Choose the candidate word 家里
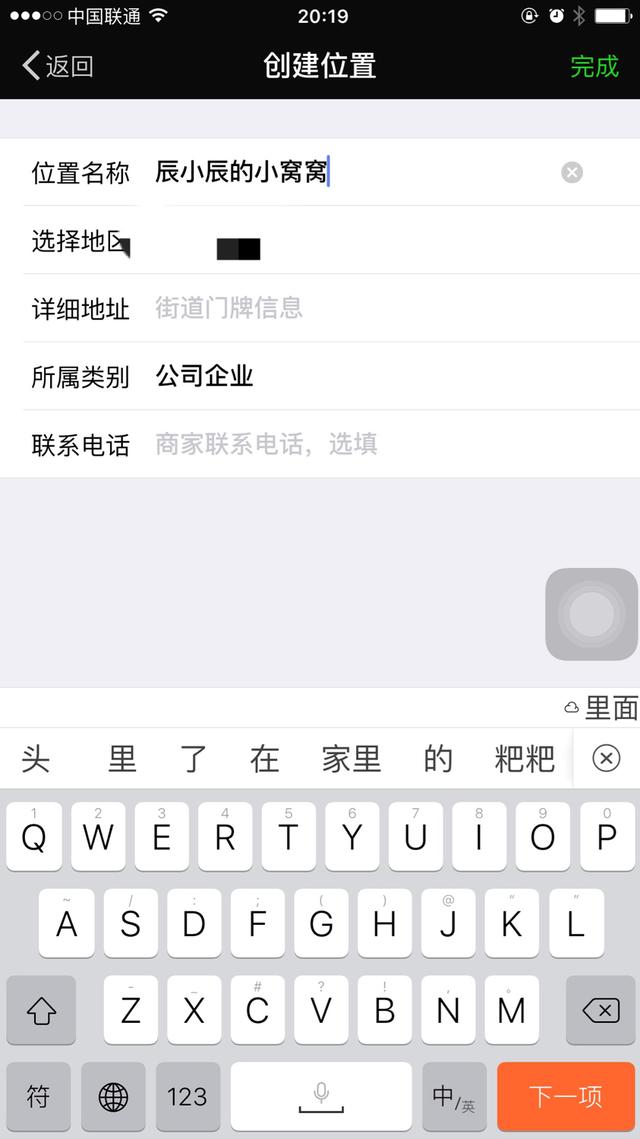Screen dimensions: 640x1139 coord(352,759)
